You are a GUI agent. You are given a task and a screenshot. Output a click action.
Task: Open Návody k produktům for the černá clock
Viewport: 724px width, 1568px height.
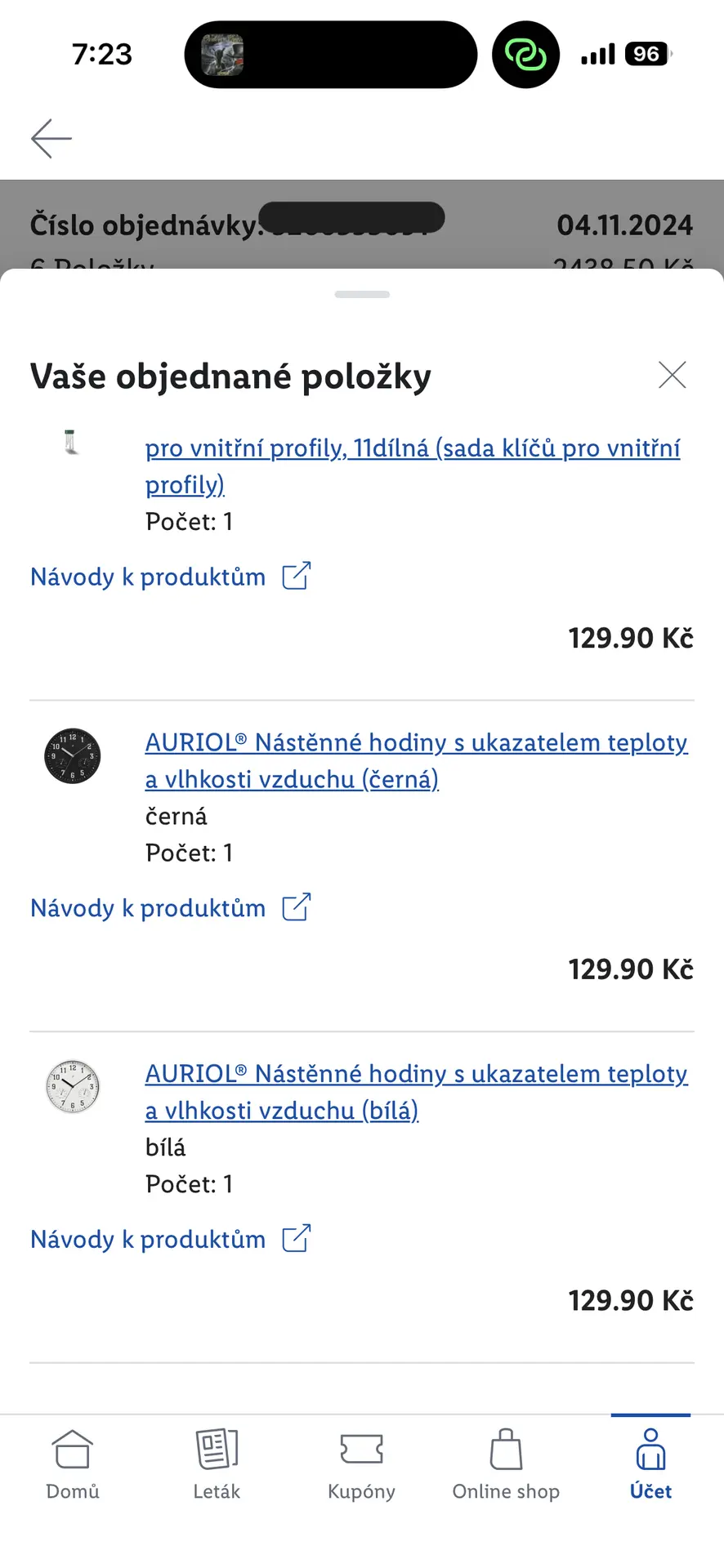point(170,908)
